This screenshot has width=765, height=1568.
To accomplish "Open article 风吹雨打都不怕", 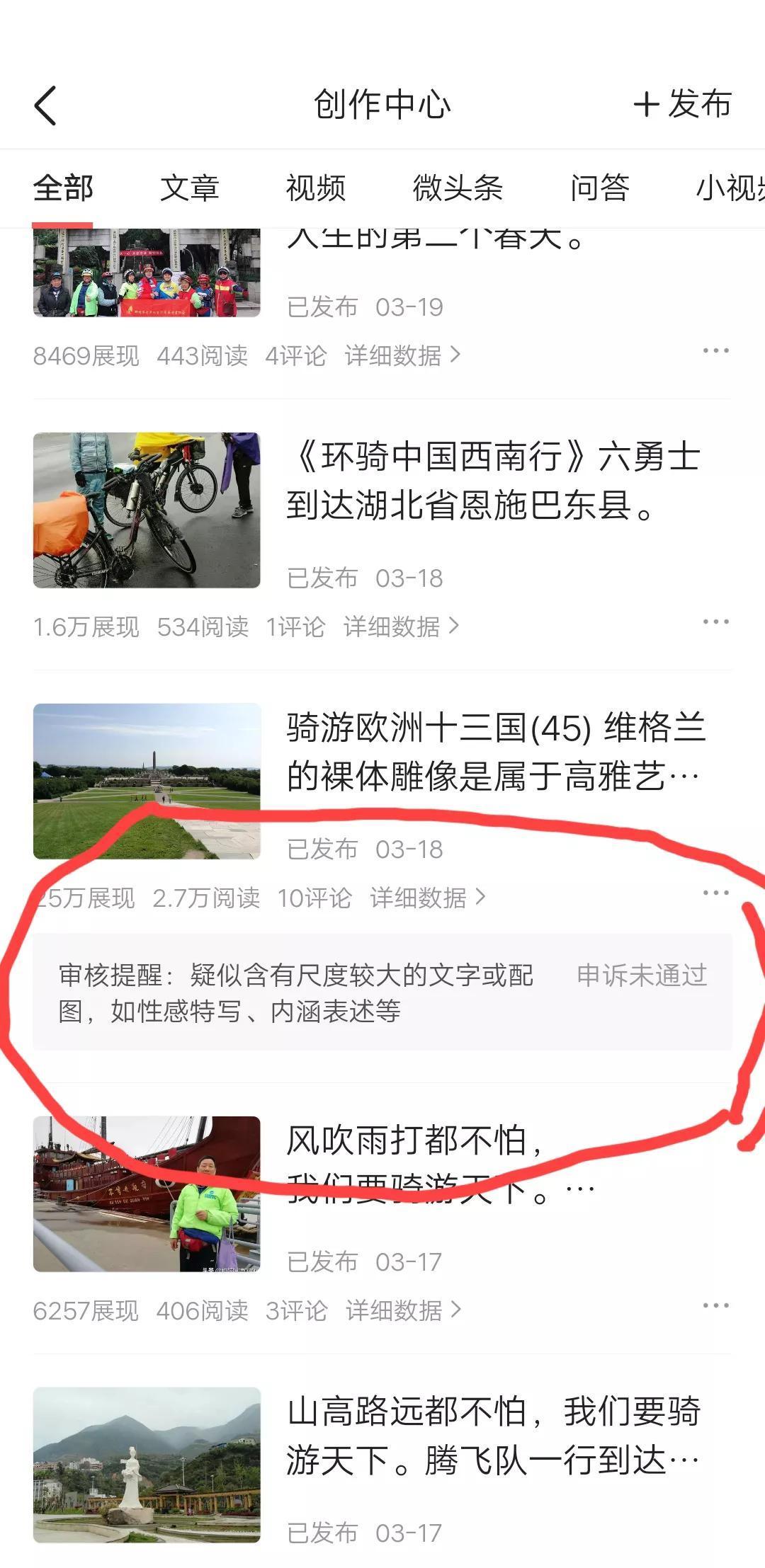I will click(x=439, y=1164).
